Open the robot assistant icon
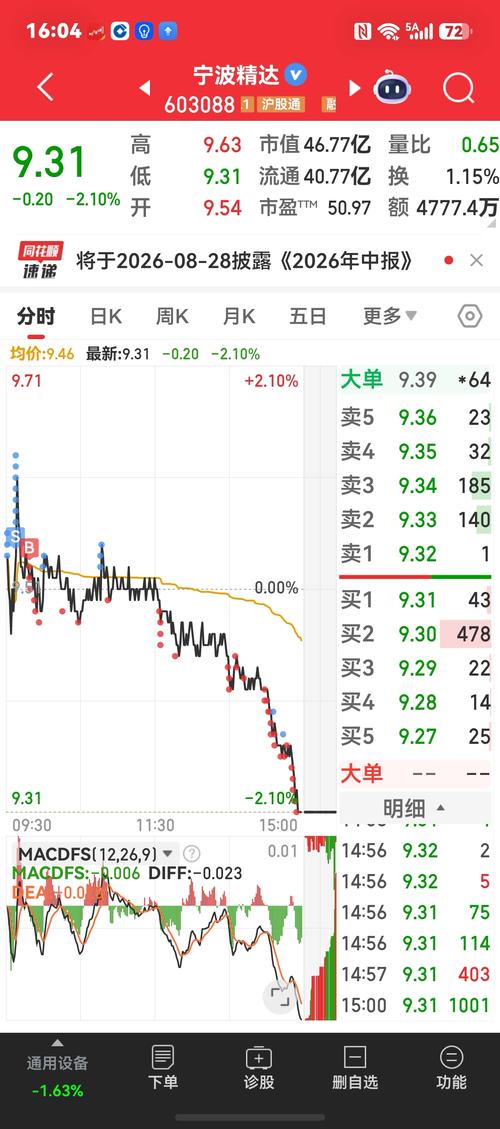 tap(392, 88)
